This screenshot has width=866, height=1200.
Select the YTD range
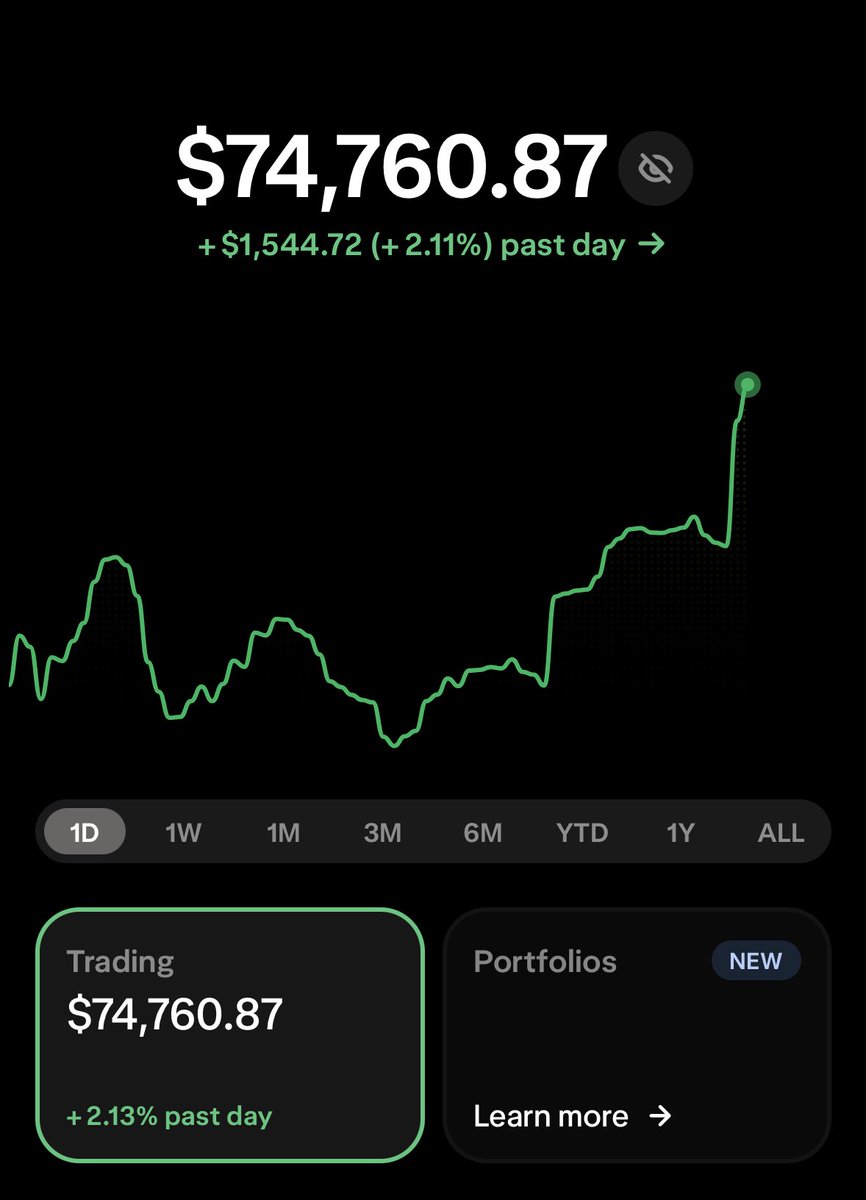582,832
